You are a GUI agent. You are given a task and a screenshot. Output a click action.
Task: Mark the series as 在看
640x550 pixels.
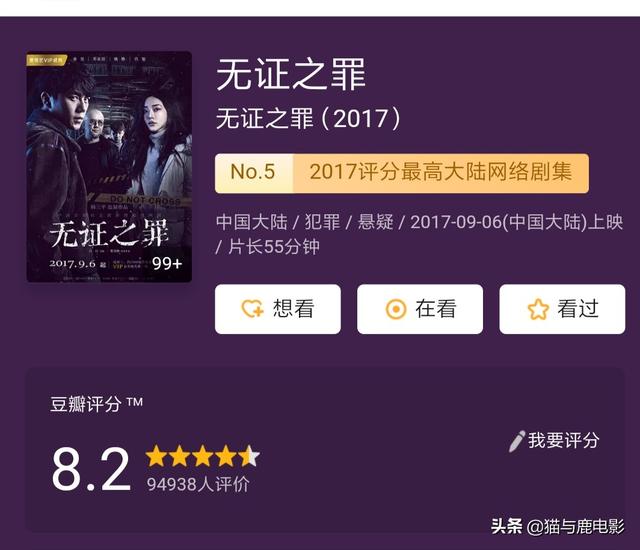[x=420, y=309]
